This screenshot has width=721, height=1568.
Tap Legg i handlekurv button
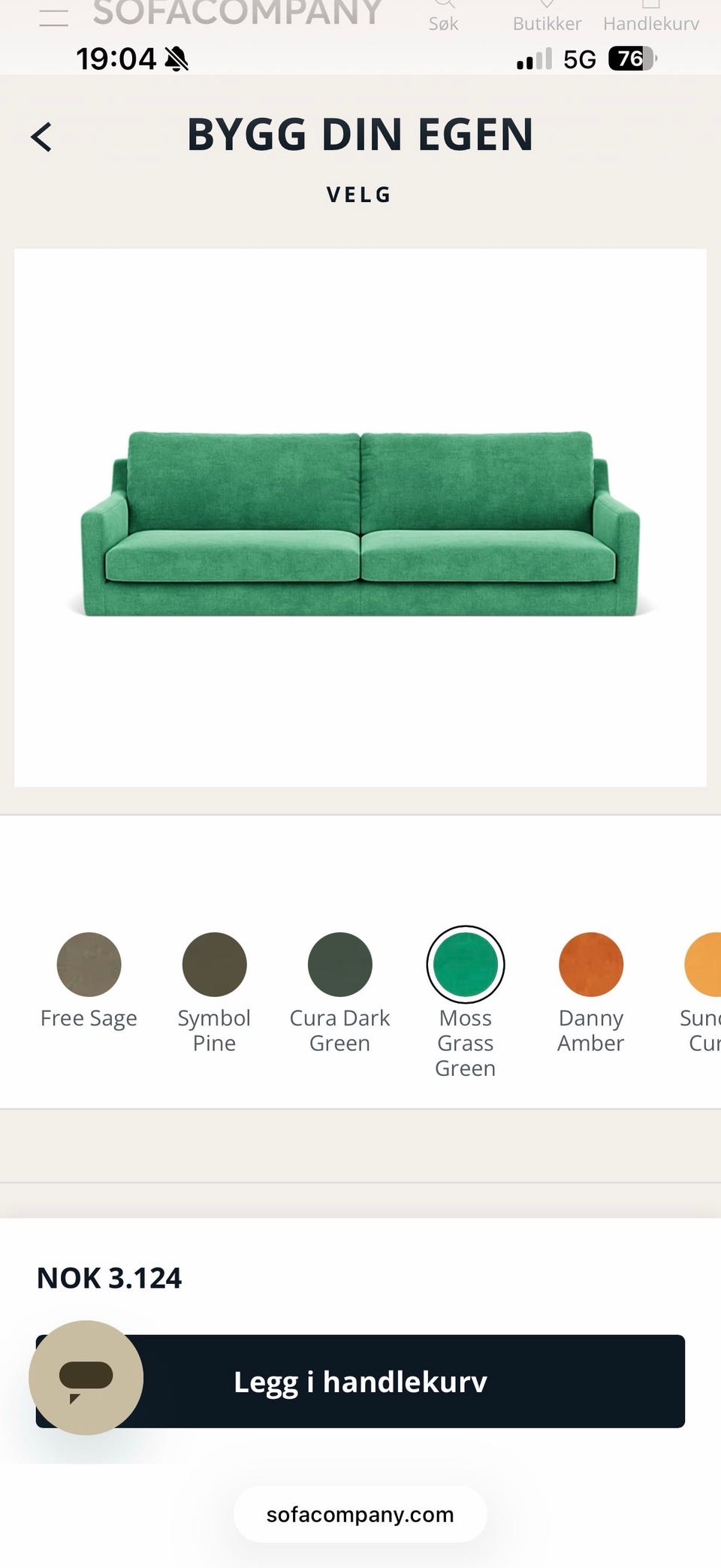(x=360, y=1382)
